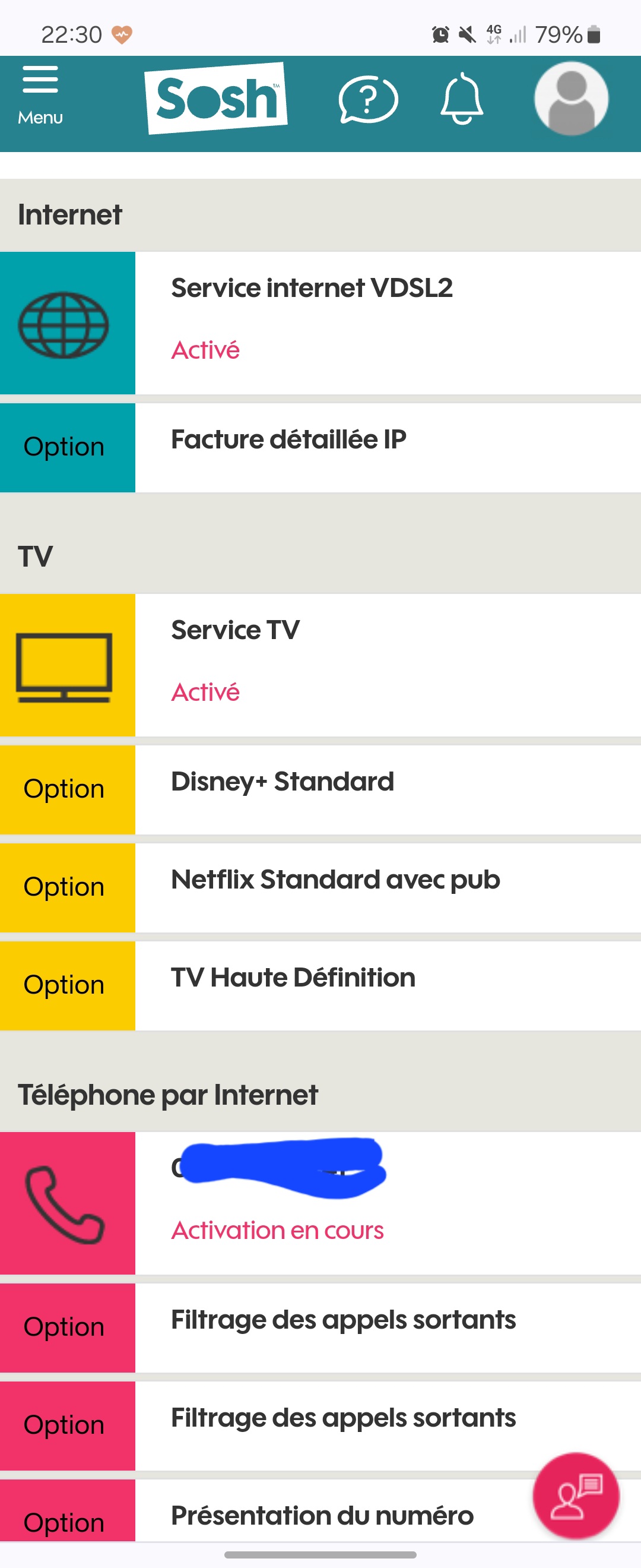Tap the Téléphone par Internet section header
641x1568 pixels.
click(x=168, y=1093)
